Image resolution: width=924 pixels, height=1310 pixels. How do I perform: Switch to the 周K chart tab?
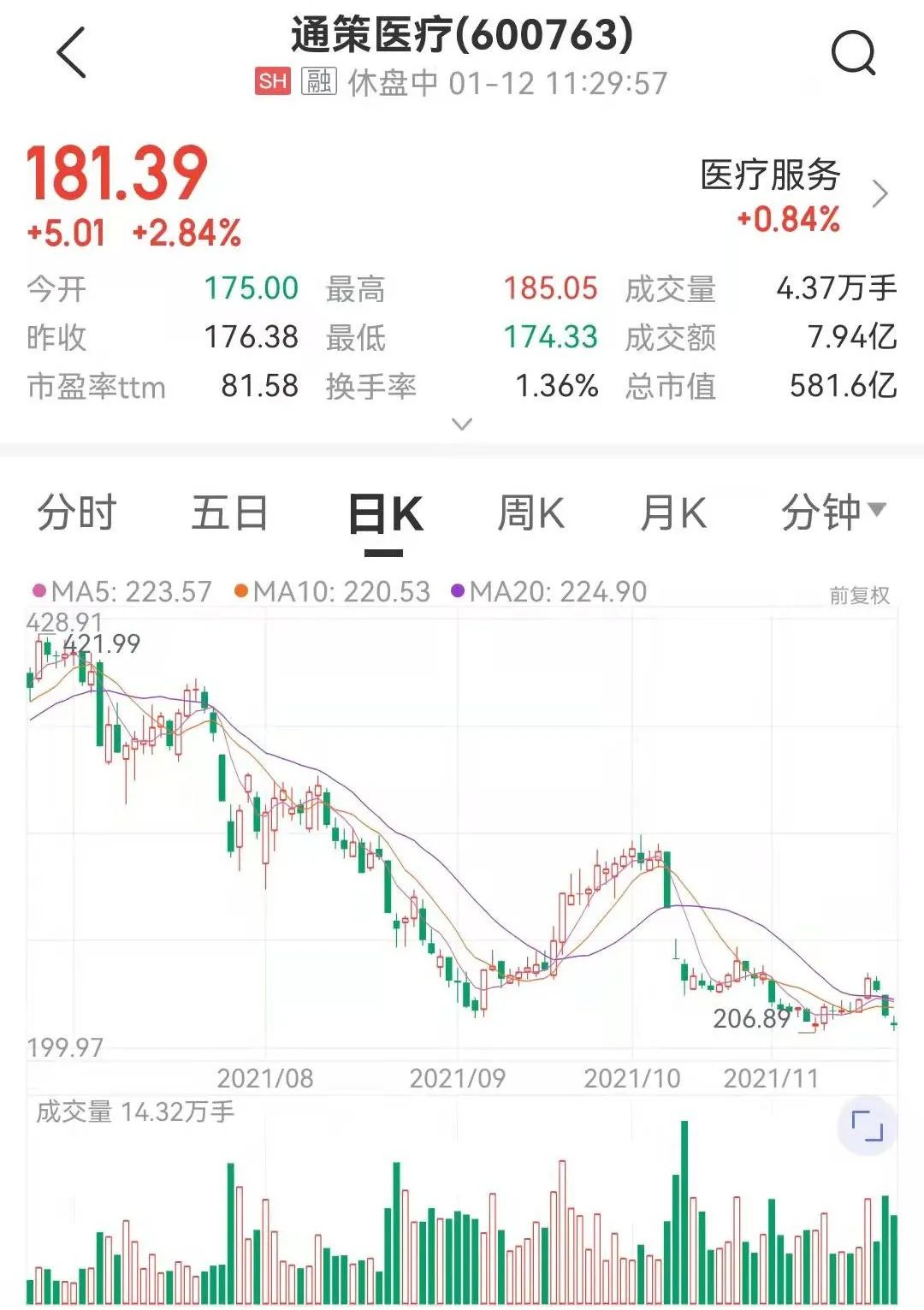tap(530, 514)
